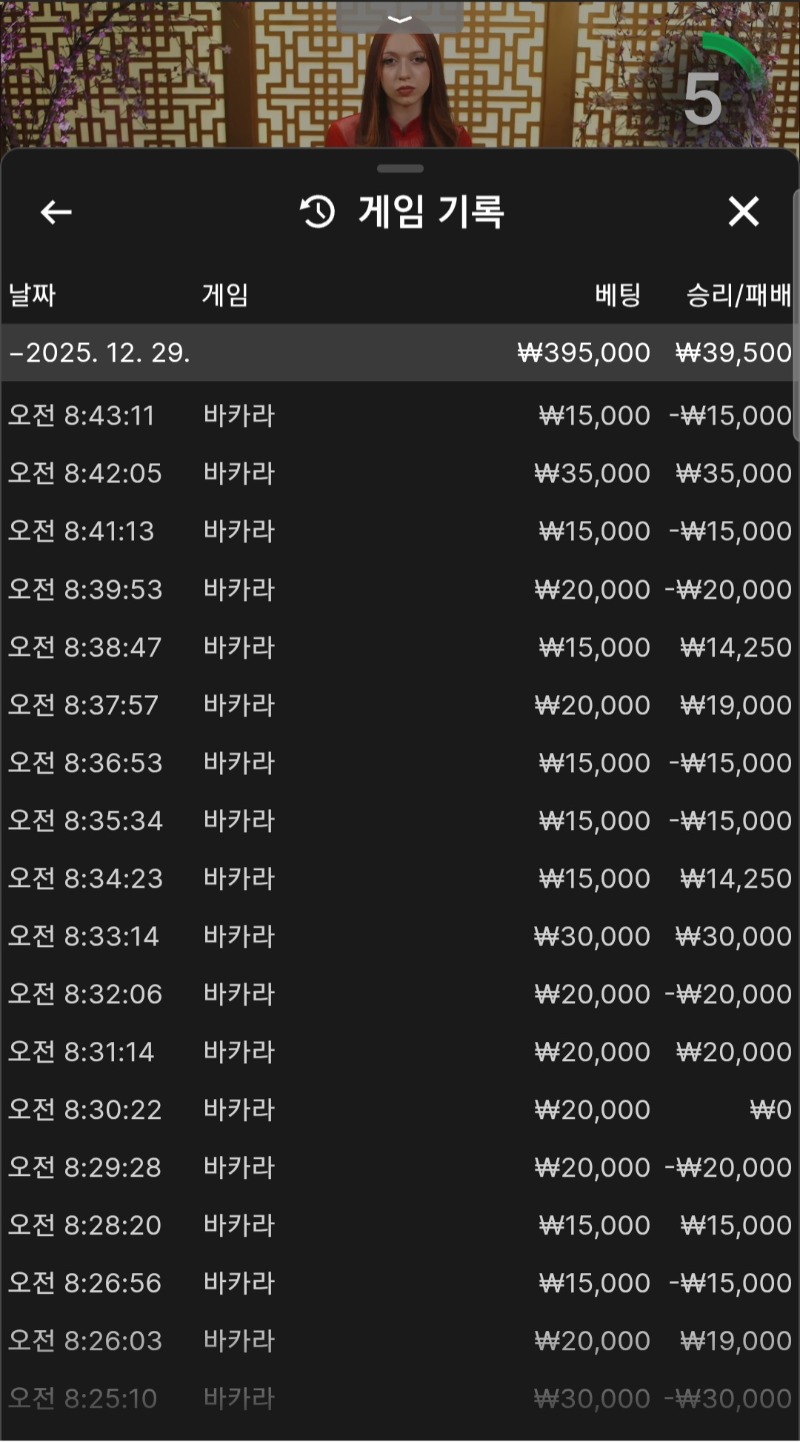Select the 오전 8:41:13 history row

click(x=400, y=531)
